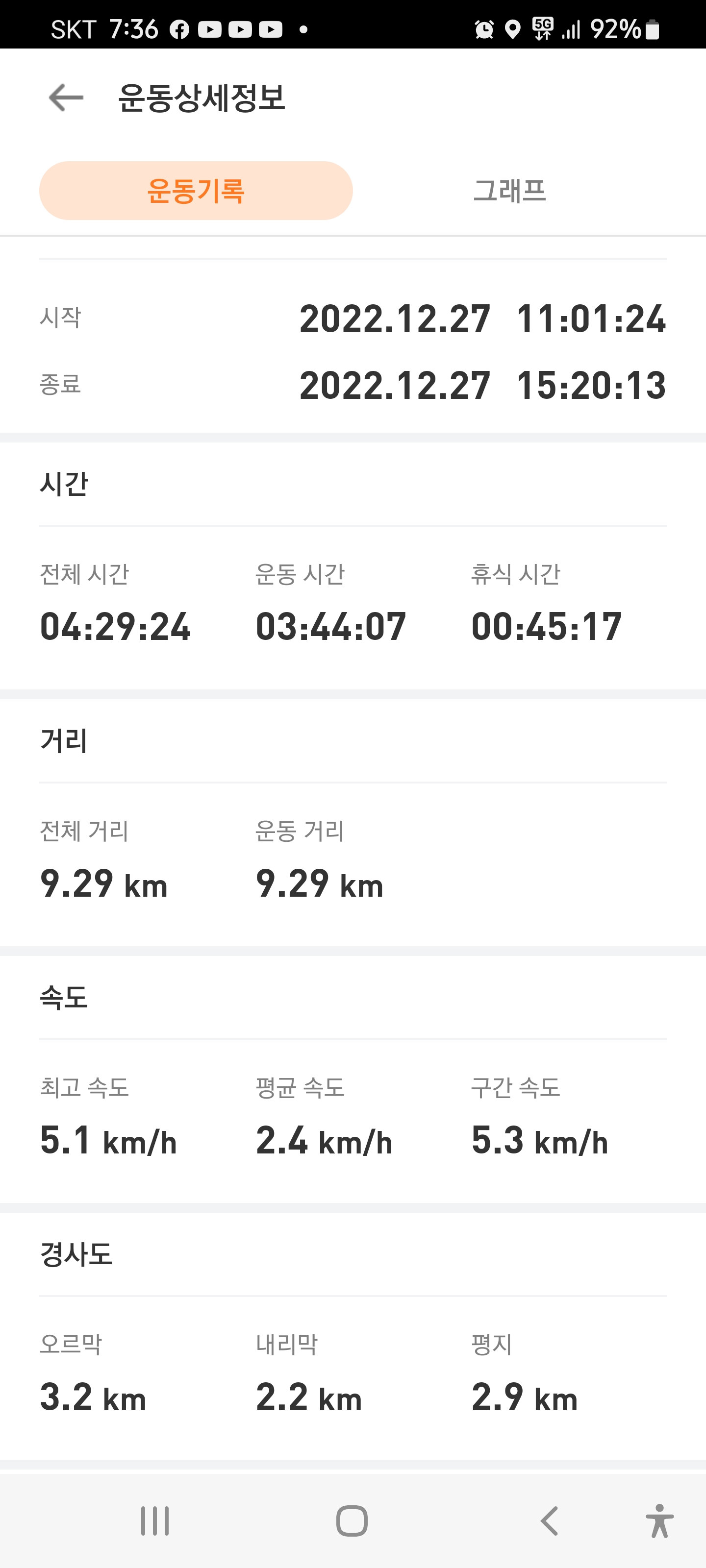Go to the home screen

pyautogui.click(x=352, y=1520)
